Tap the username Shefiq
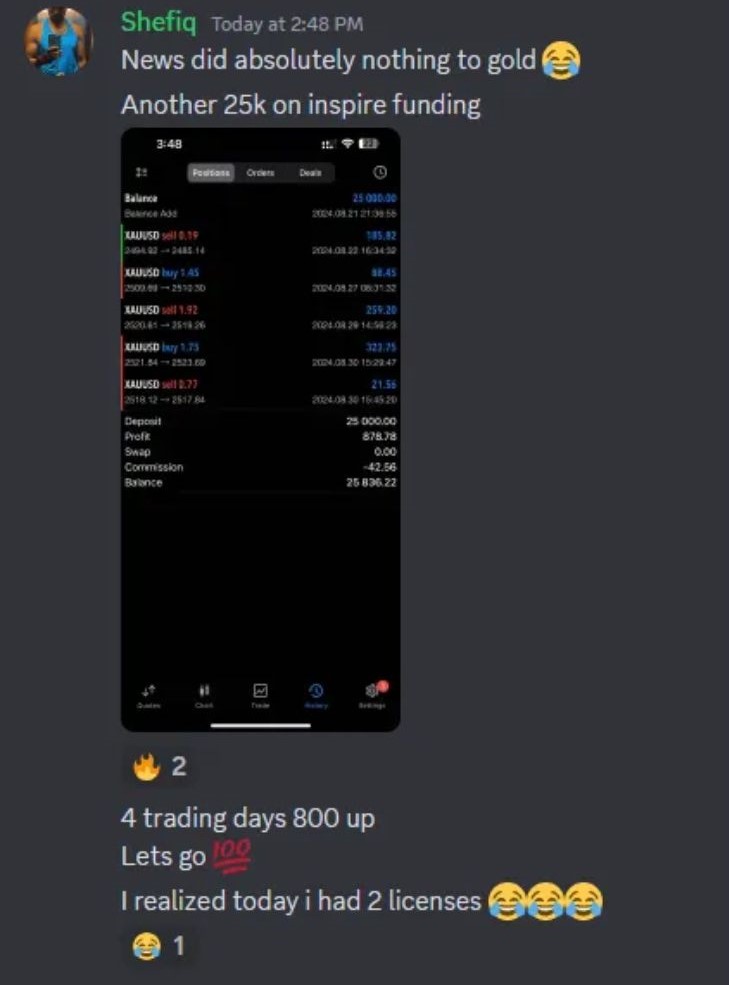Image resolution: width=729 pixels, height=985 pixels. pyautogui.click(x=160, y=22)
